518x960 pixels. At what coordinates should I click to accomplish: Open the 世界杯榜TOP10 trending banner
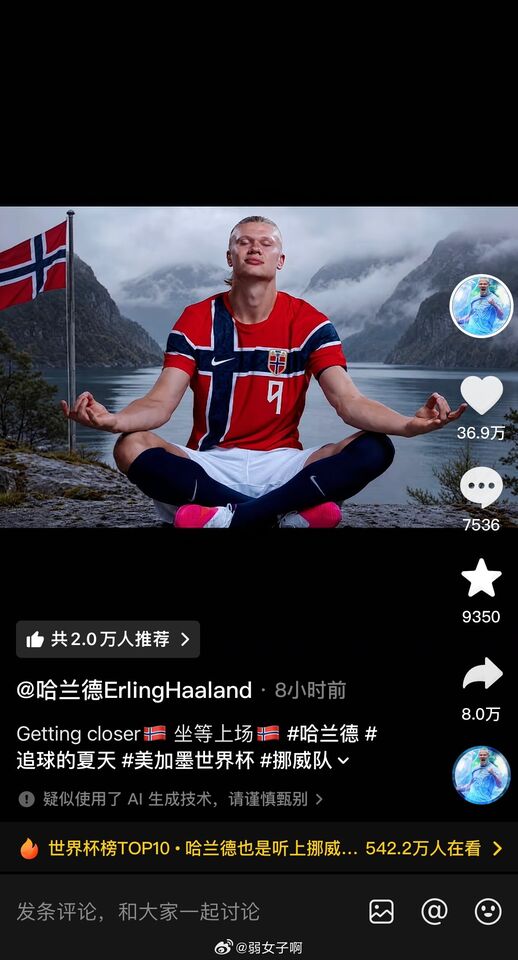pyautogui.click(x=259, y=848)
